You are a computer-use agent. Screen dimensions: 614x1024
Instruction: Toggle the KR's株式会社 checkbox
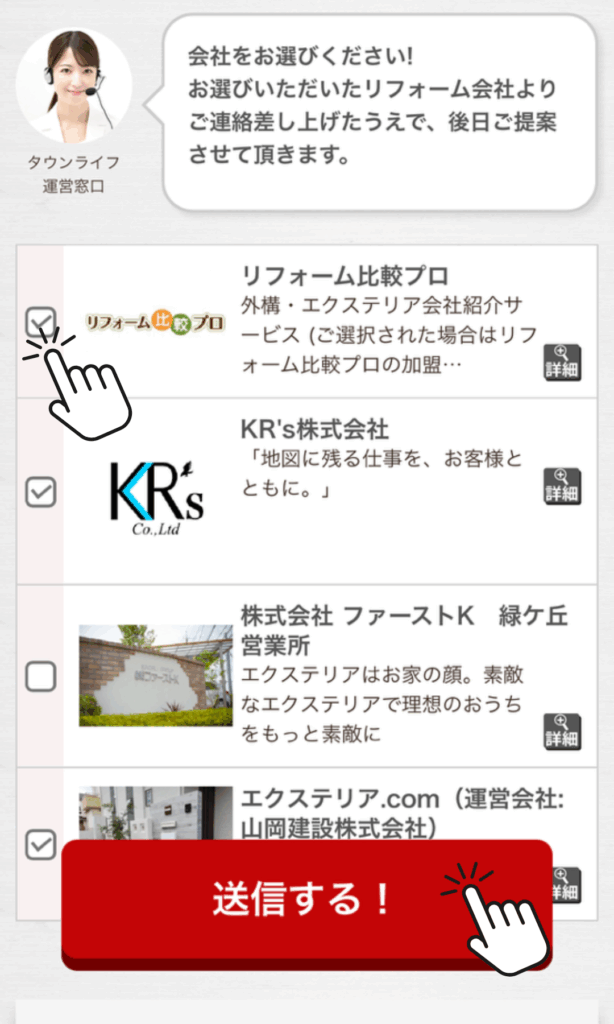pyautogui.click(x=40, y=492)
